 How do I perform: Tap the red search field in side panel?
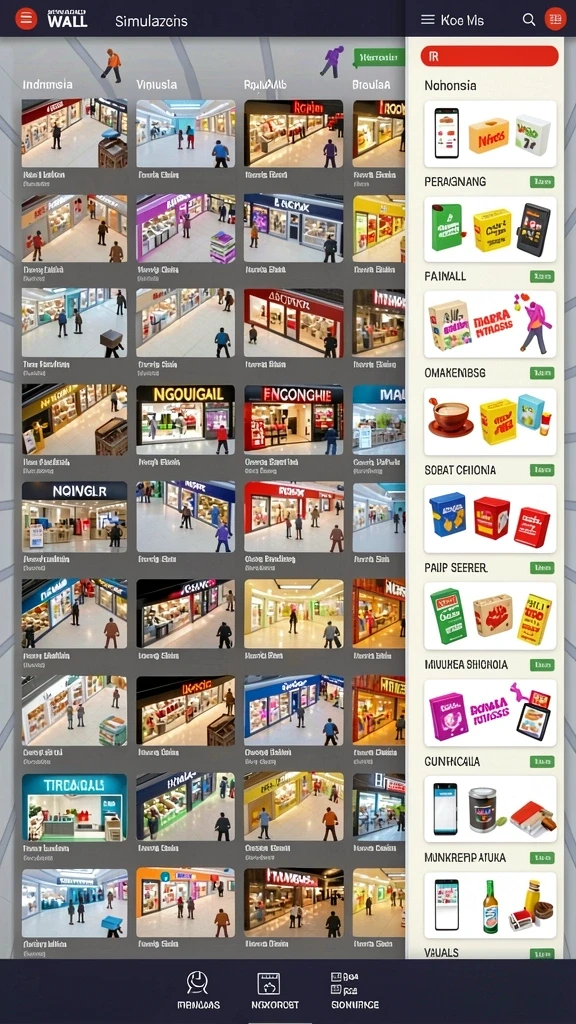point(489,56)
